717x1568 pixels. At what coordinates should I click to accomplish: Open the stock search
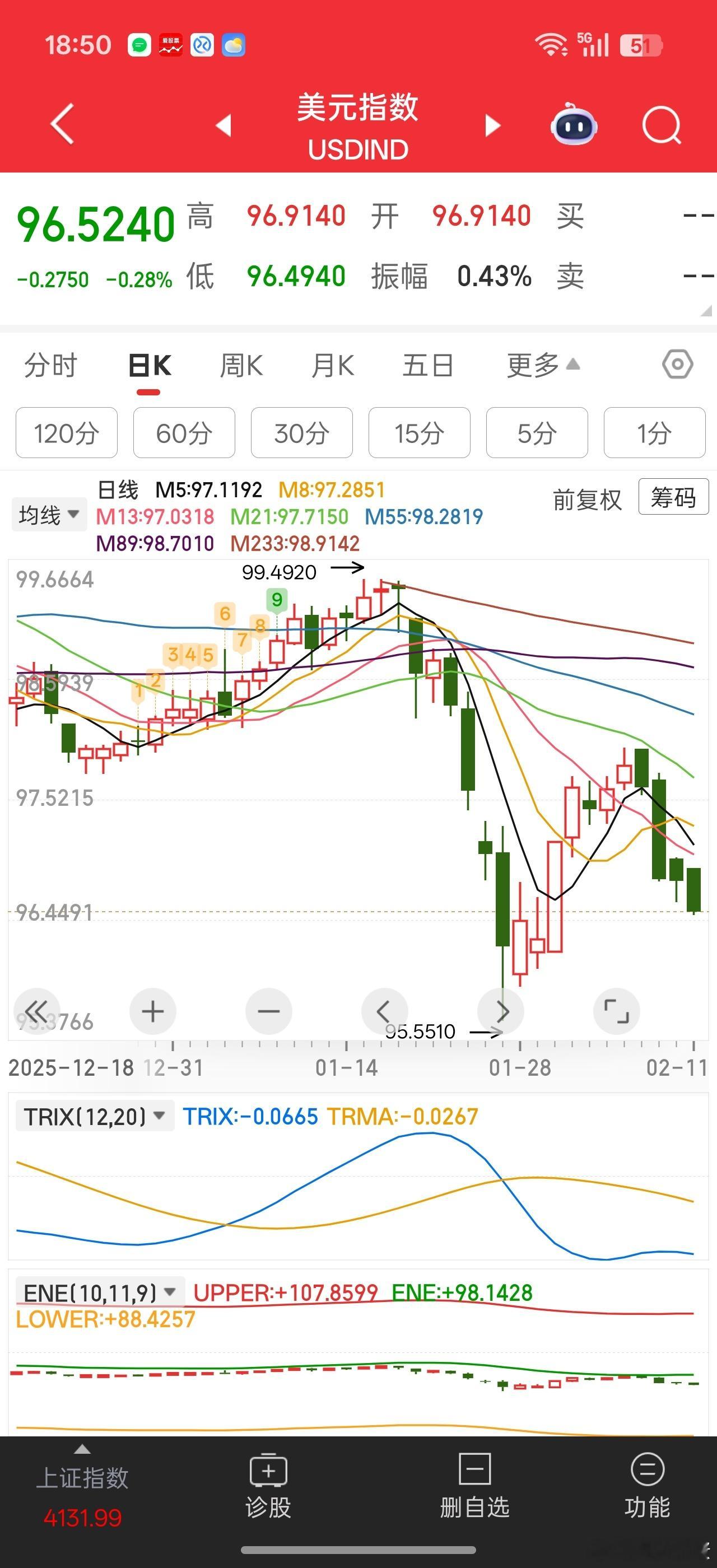click(661, 124)
